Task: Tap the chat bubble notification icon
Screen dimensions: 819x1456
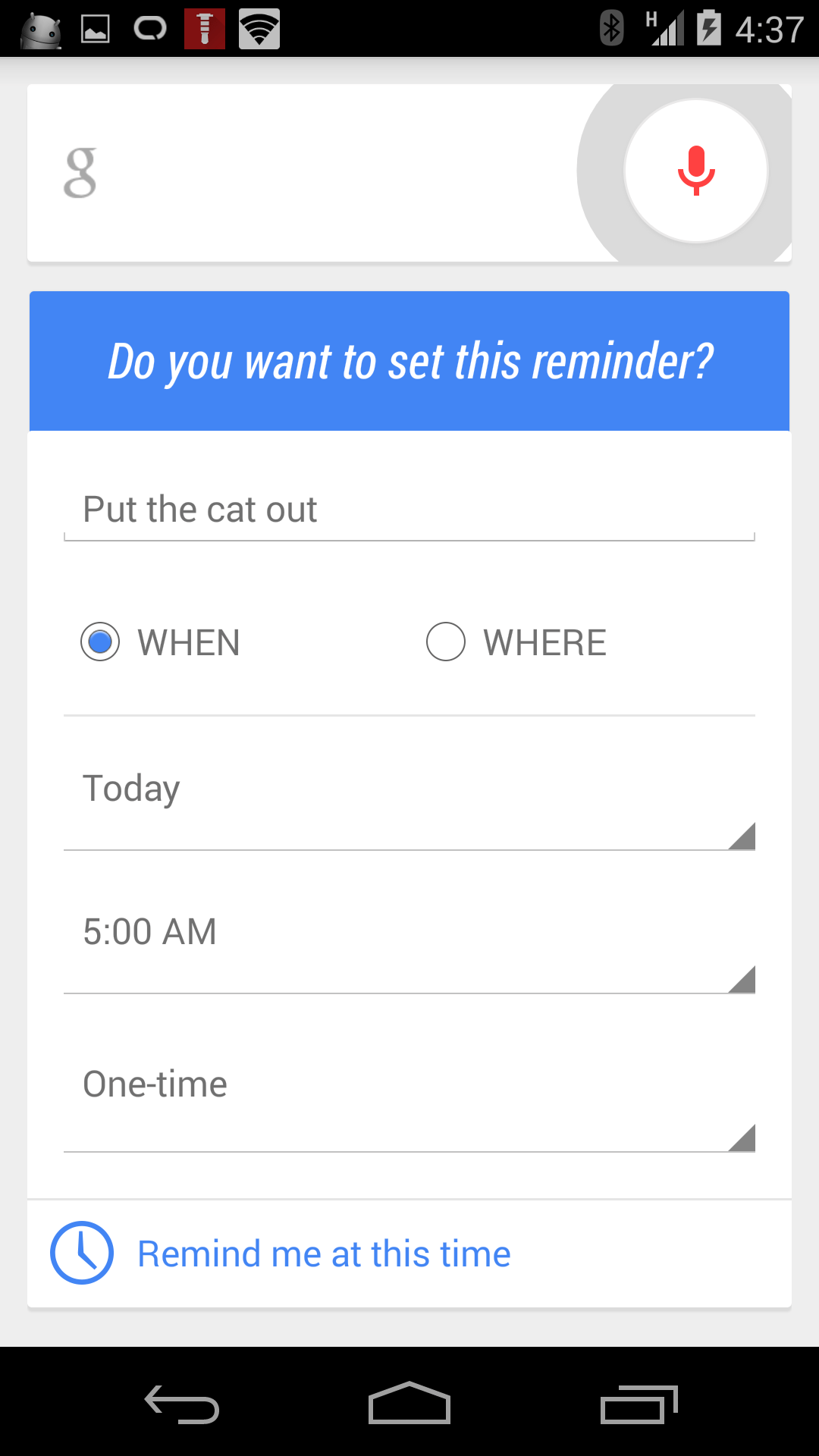Action: coord(149,29)
